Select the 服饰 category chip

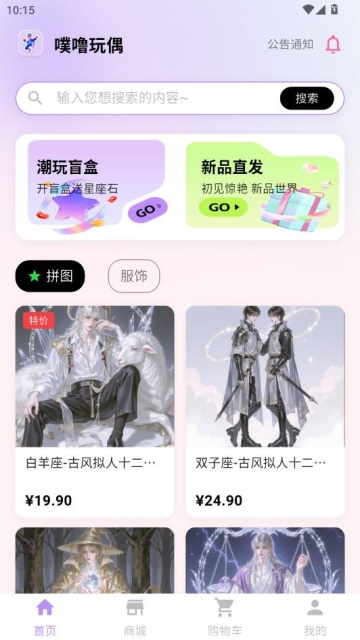(134, 276)
